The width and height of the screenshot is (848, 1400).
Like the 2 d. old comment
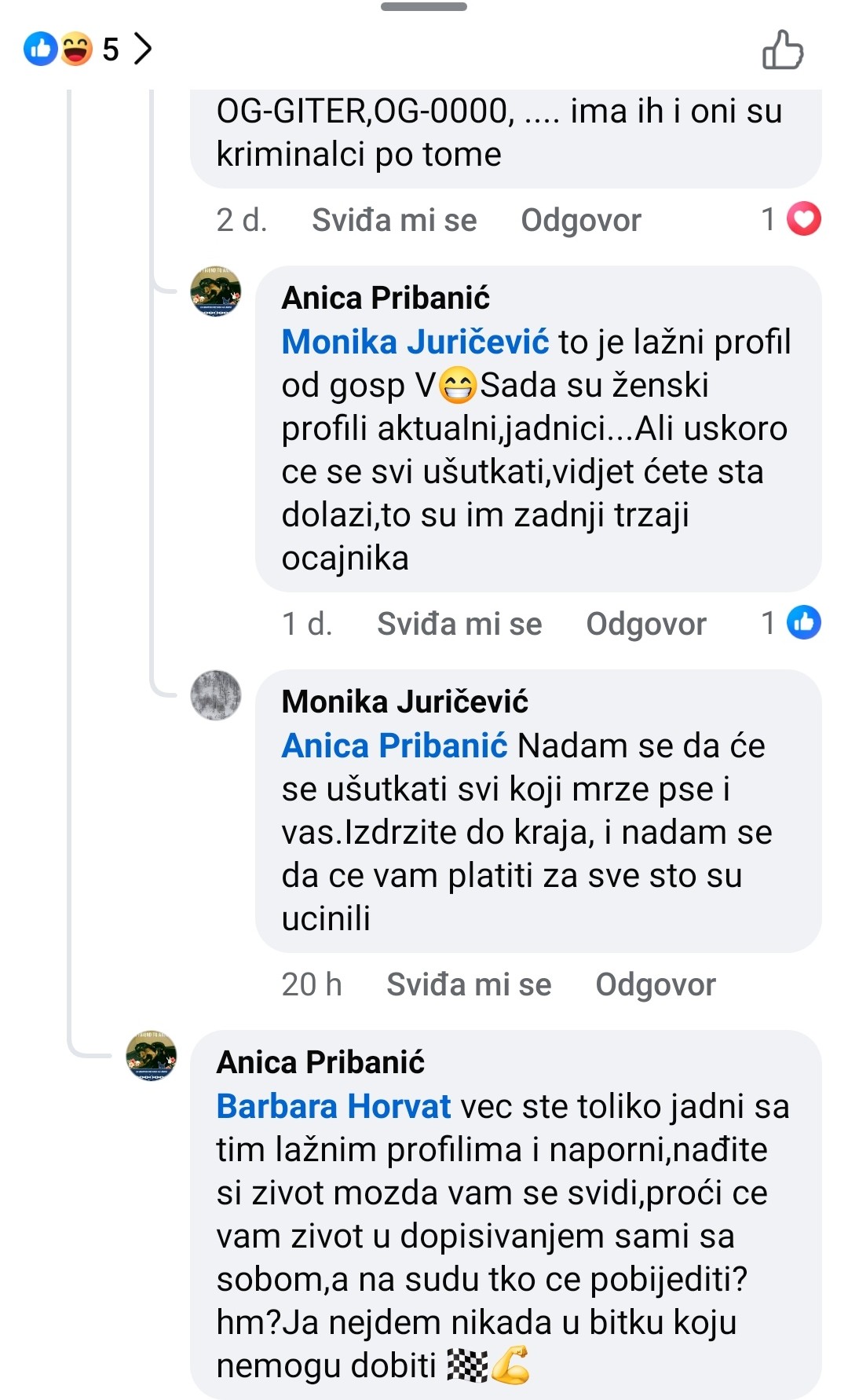(x=393, y=220)
